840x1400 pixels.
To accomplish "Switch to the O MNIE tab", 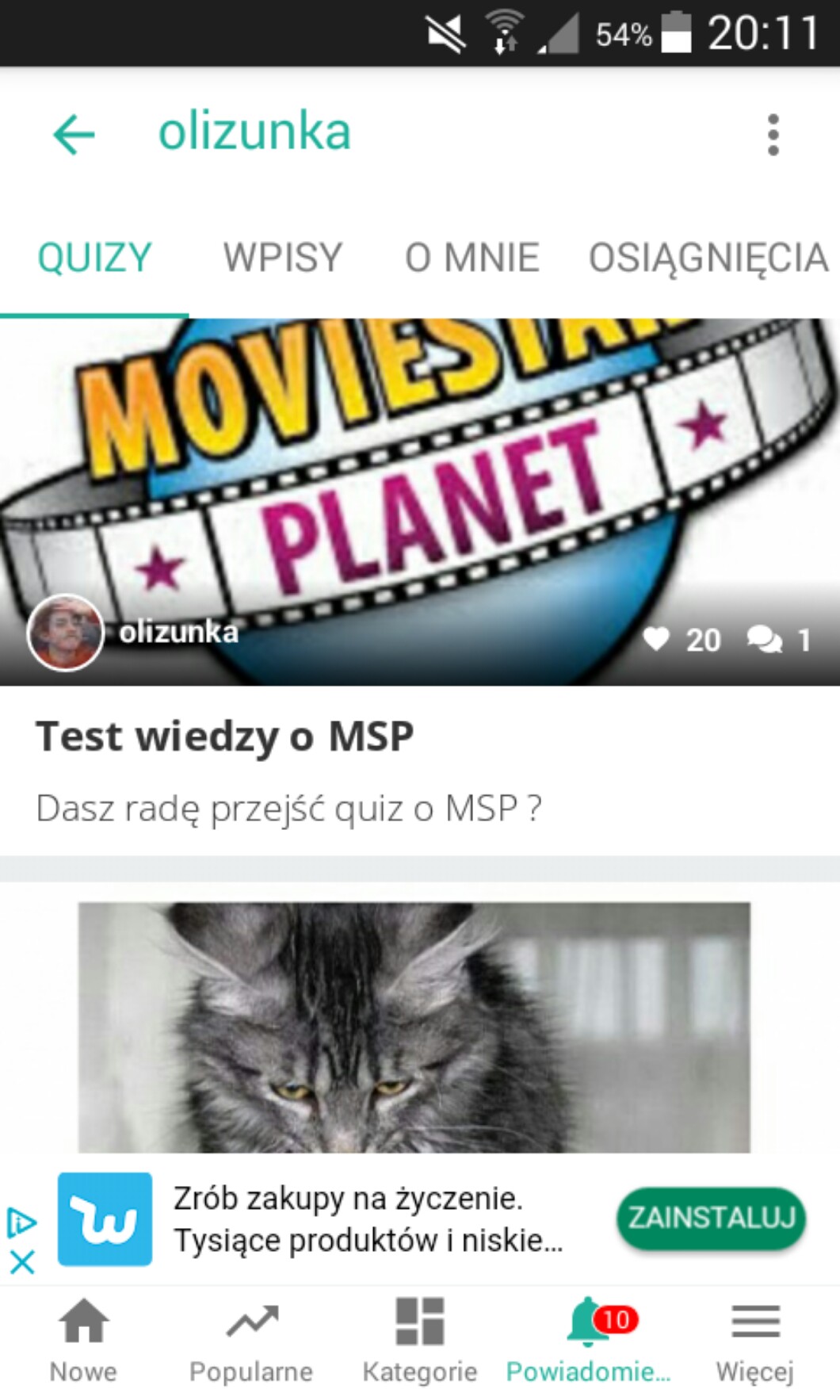I will [x=472, y=258].
